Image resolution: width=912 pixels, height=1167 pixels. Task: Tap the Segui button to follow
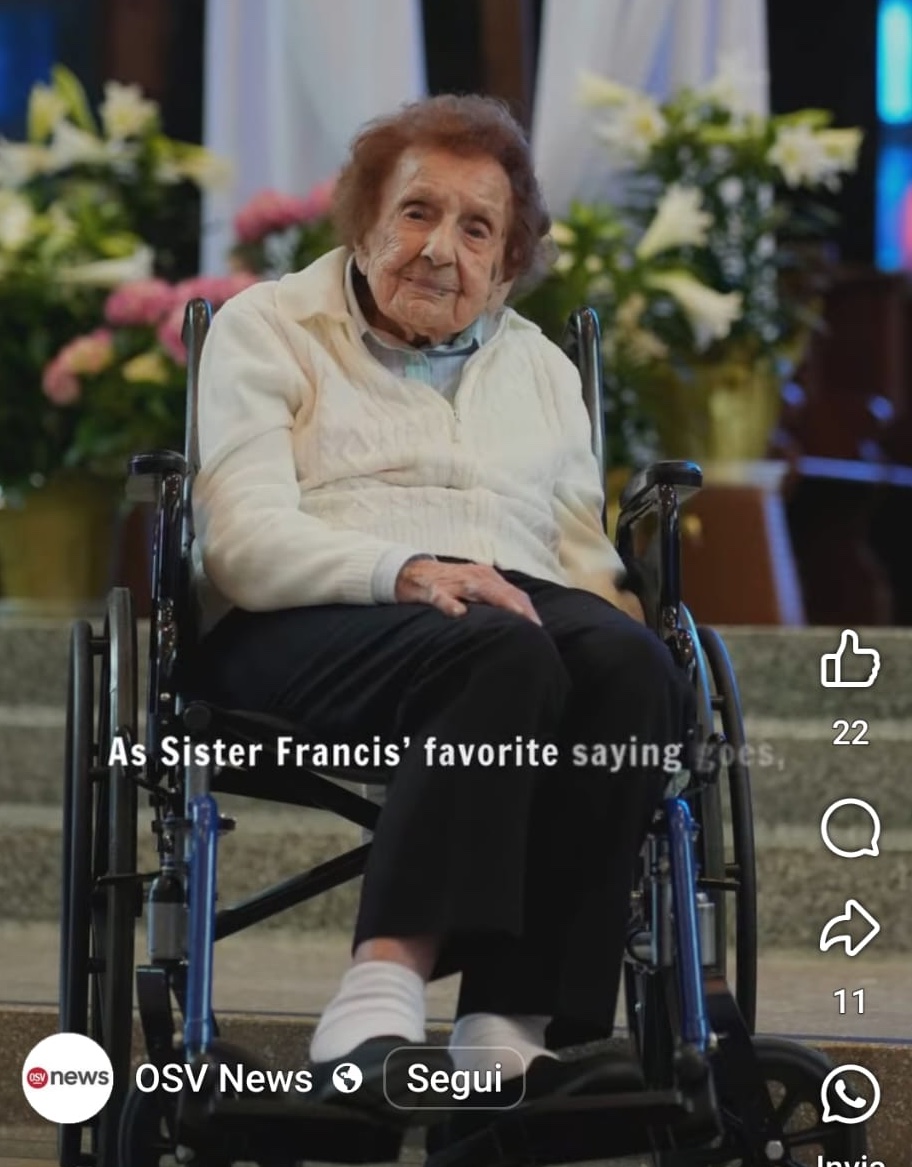pos(454,1078)
